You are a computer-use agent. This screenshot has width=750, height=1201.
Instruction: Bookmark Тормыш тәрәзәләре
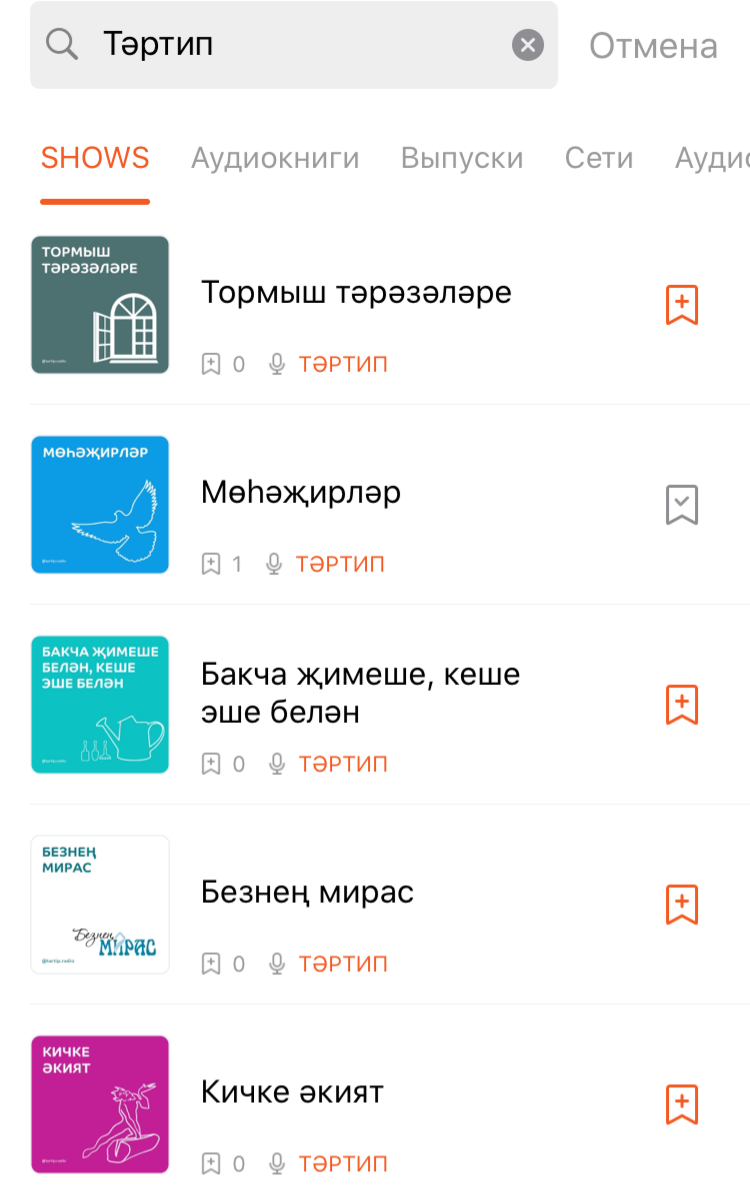click(682, 305)
